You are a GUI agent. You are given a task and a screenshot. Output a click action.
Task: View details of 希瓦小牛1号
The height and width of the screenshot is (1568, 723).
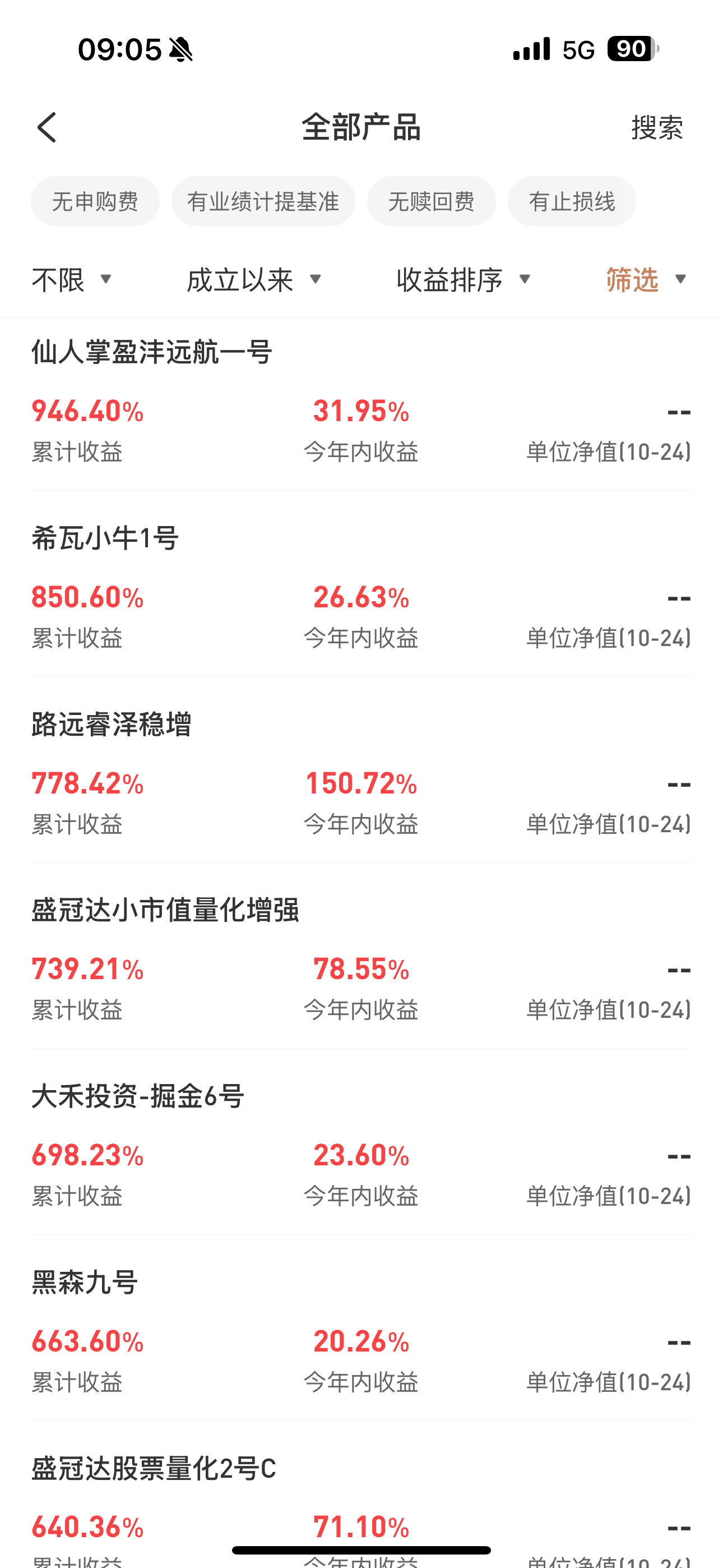(105, 538)
